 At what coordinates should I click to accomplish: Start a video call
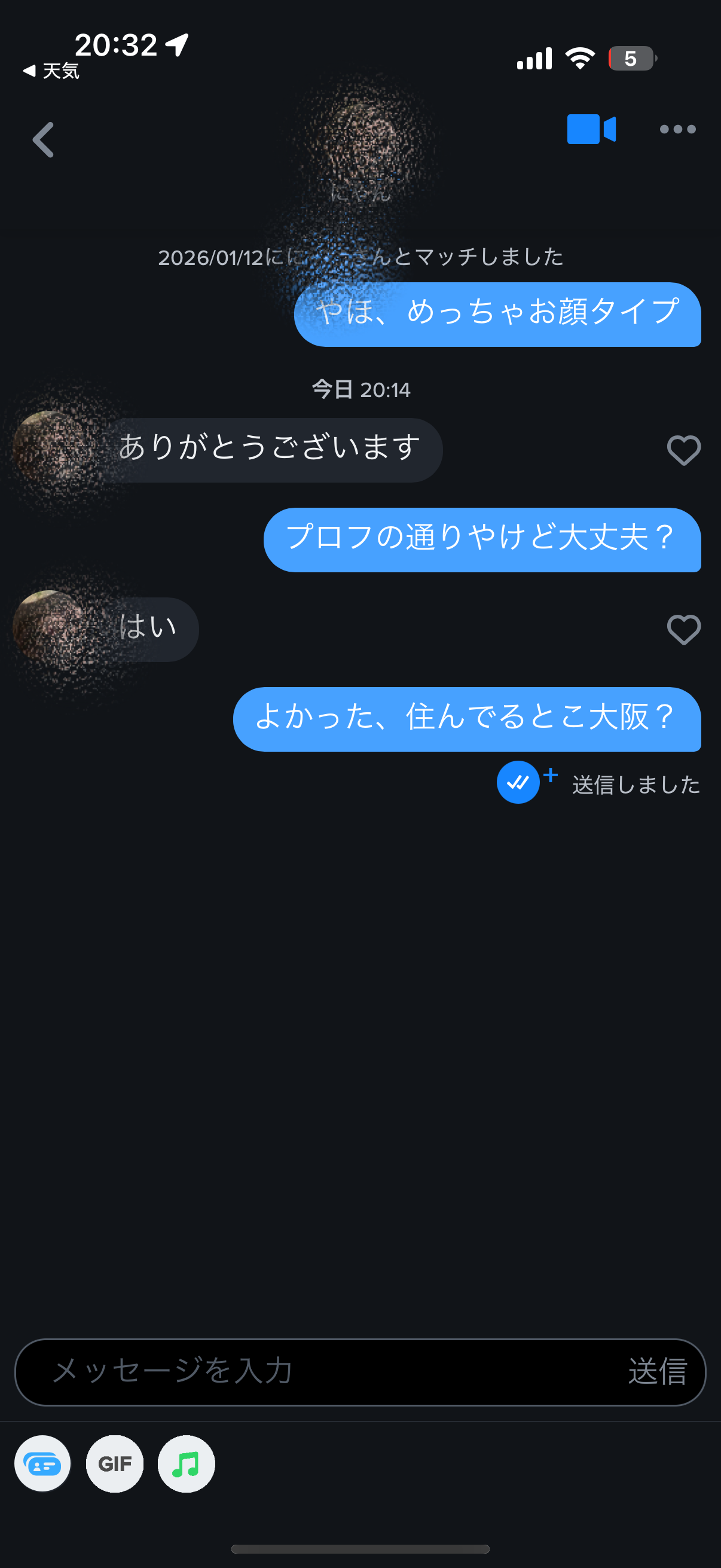point(591,129)
